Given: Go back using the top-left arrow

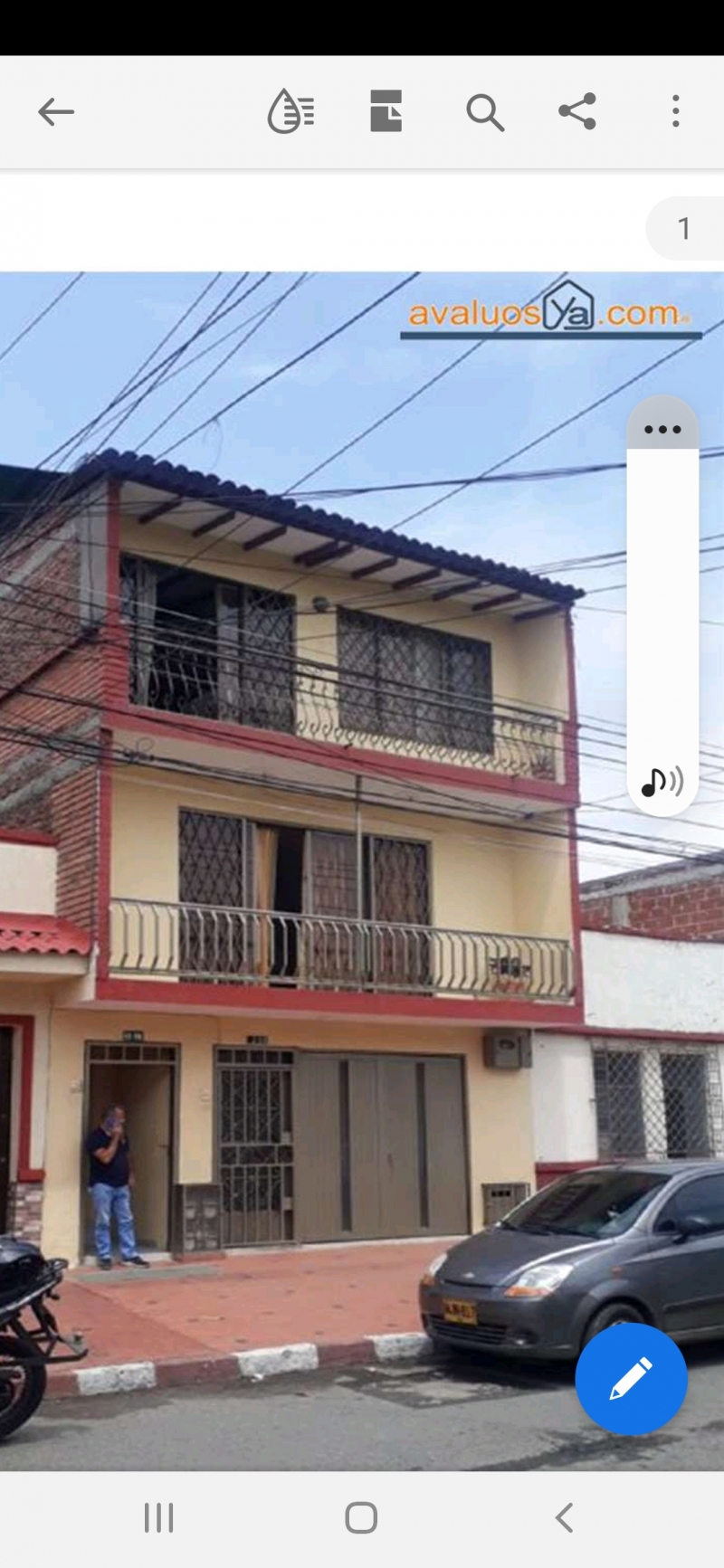Looking at the screenshot, I should click(55, 112).
